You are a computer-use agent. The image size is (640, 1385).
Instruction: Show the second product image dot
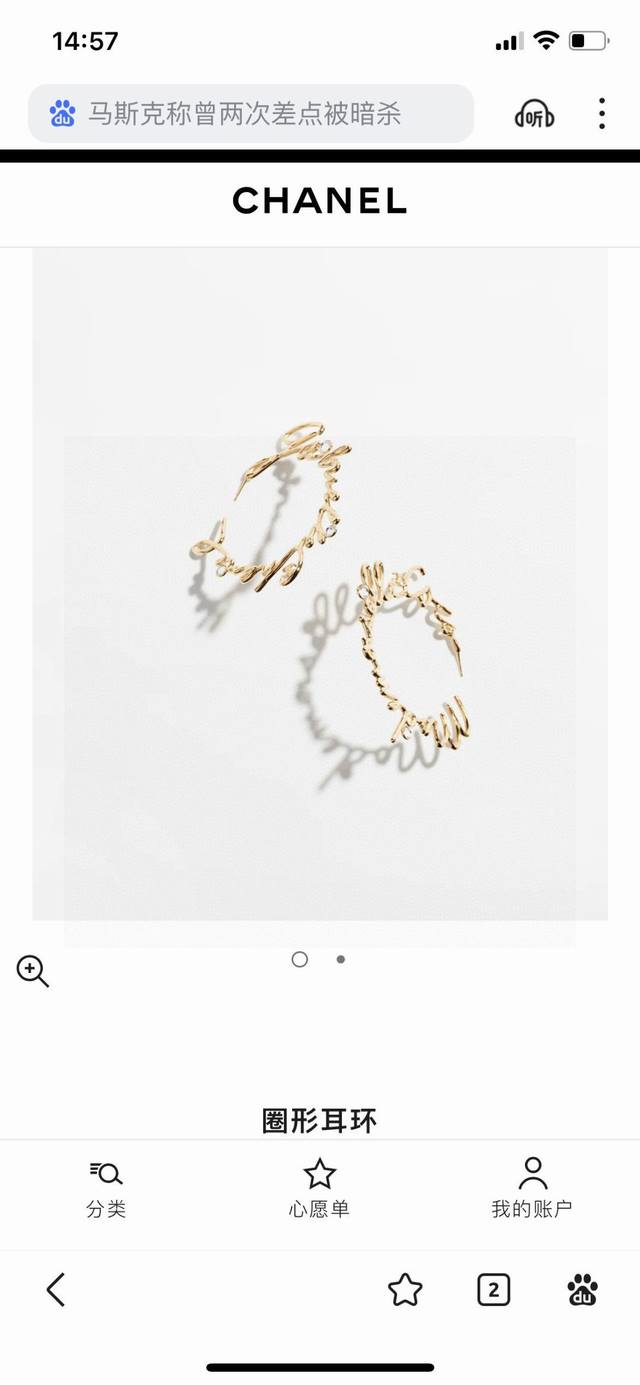click(341, 959)
